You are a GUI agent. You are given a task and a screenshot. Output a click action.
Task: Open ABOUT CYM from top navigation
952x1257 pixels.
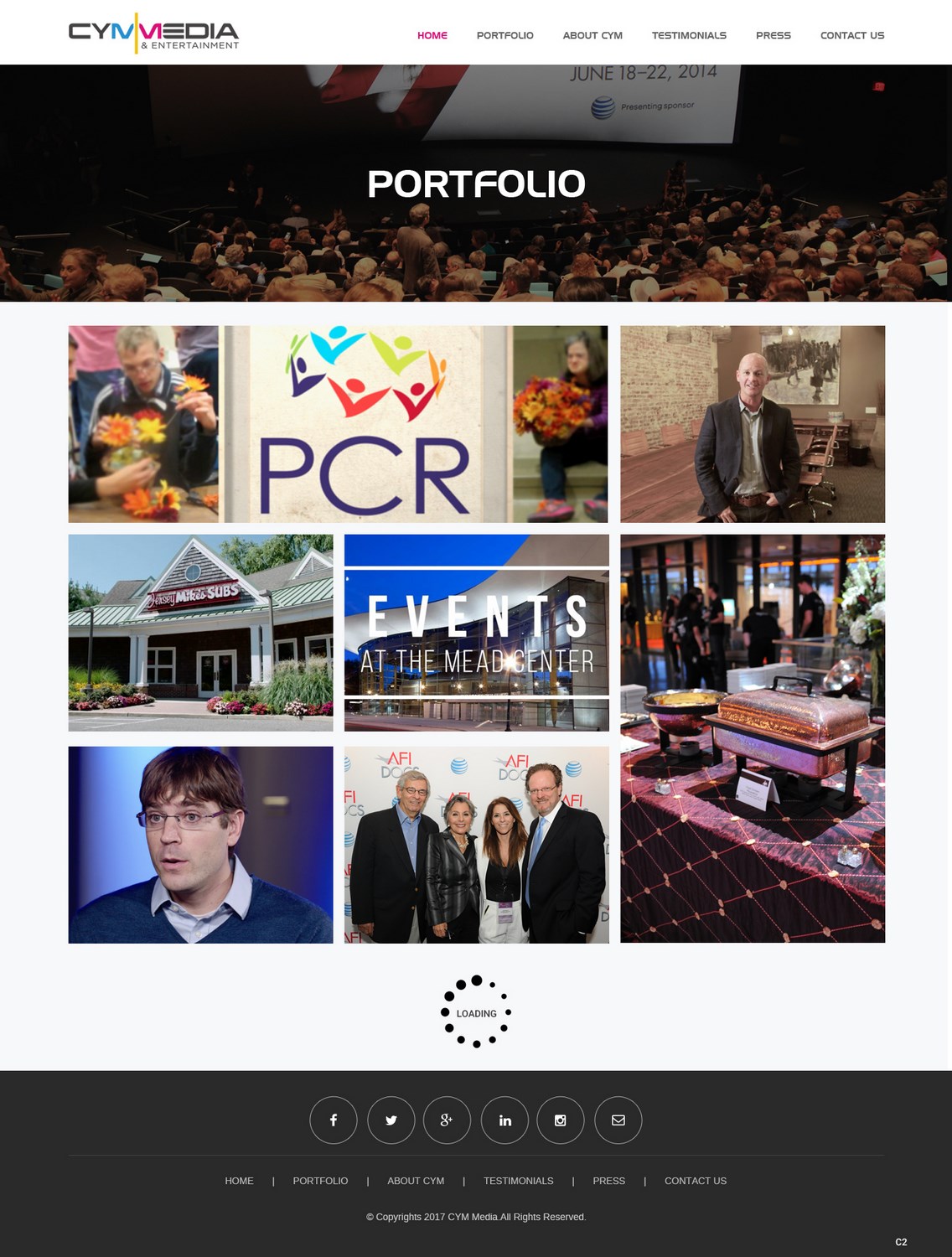[592, 35]
